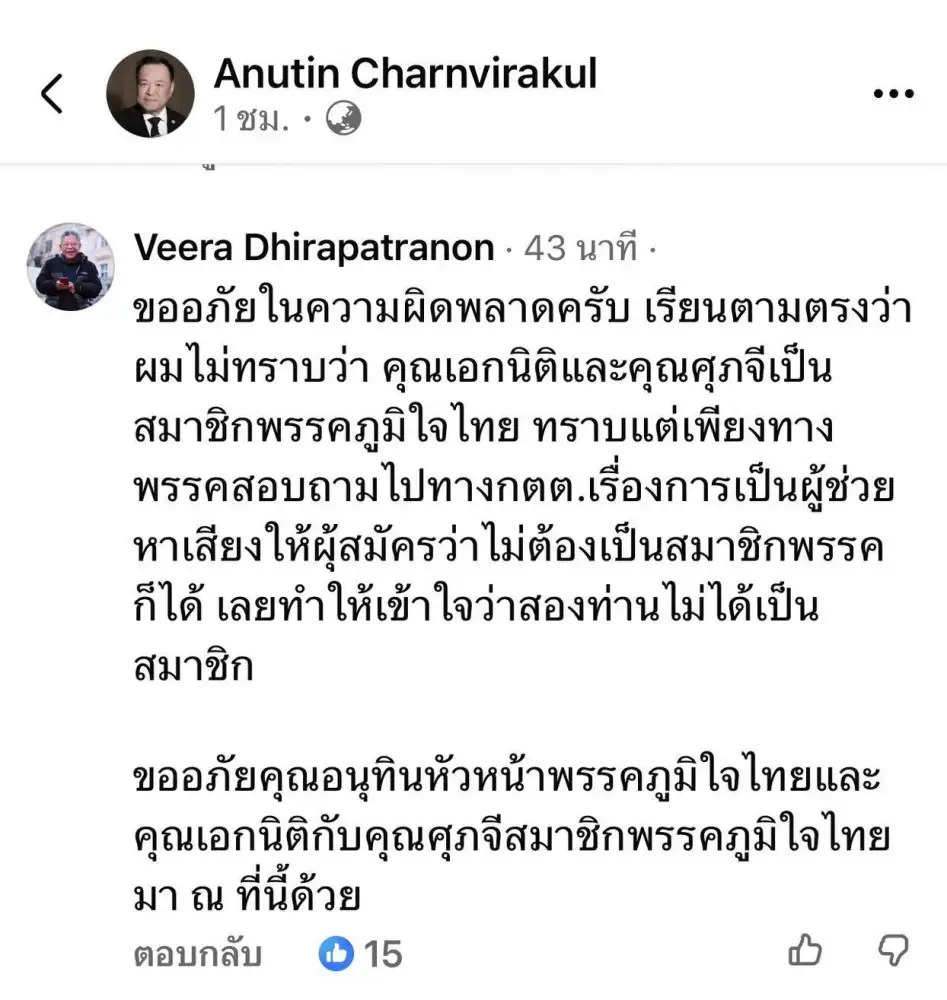Open Anutin Charnvirakul's profile picture

pyautogui.click(x=150, y=90)
